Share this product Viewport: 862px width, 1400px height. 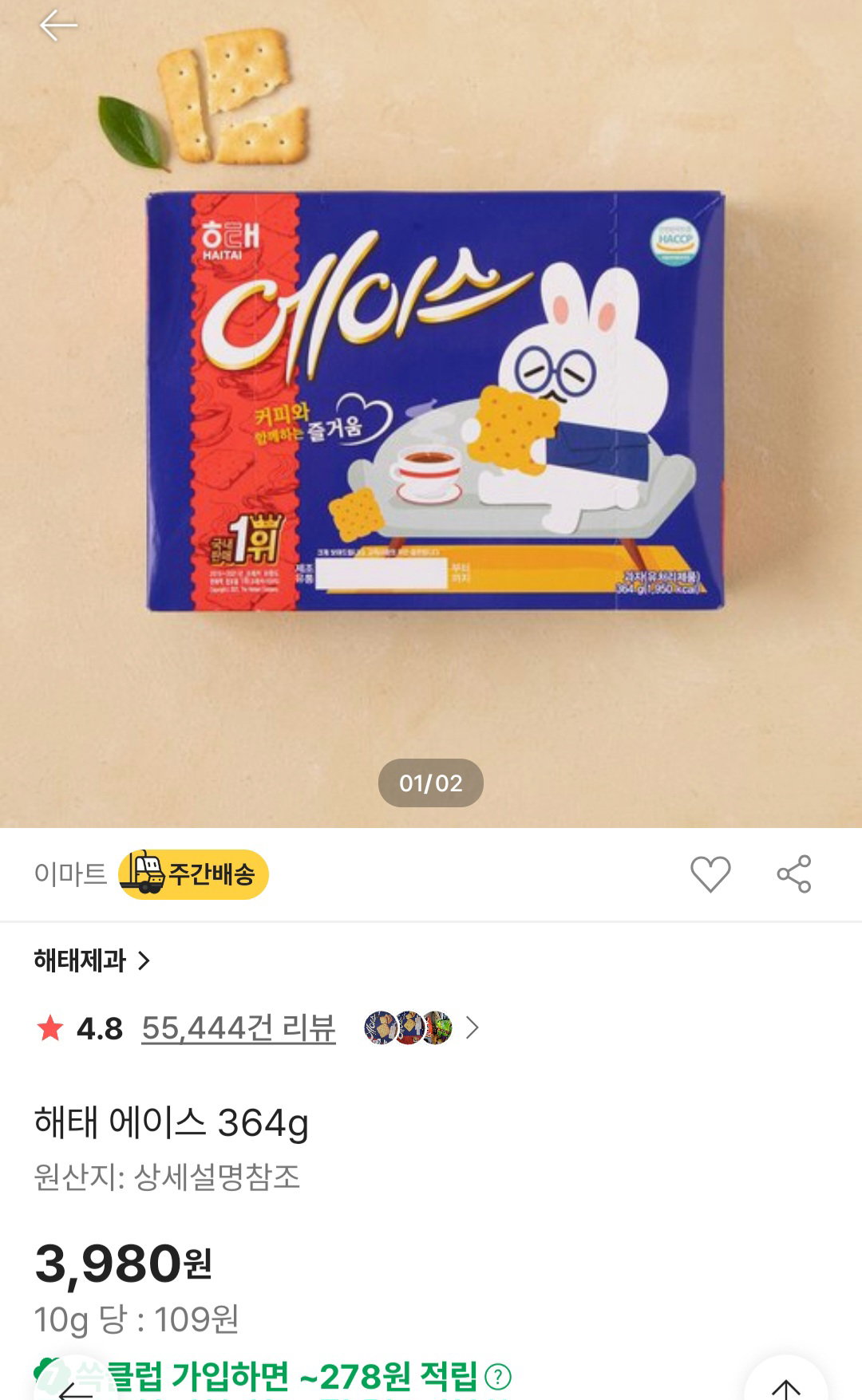pyautogui.click(x=794, y=874)
